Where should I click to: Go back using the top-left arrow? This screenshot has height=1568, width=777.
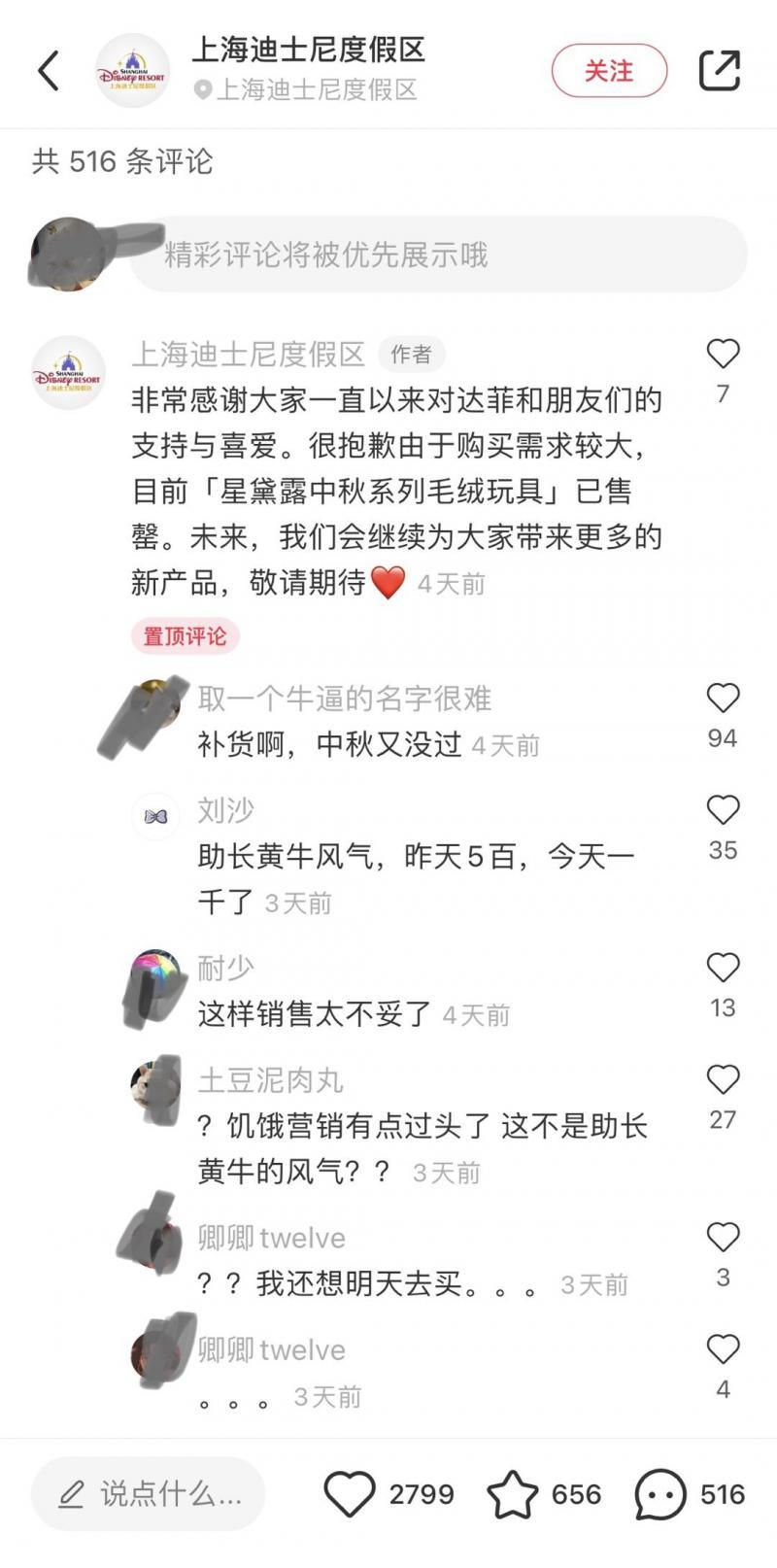pyautogui.click(x=49, y=70)
